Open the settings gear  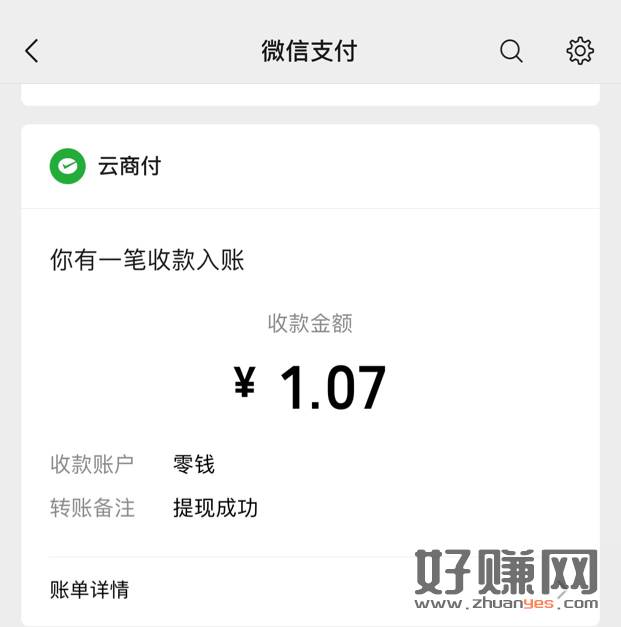click(580, 51)
